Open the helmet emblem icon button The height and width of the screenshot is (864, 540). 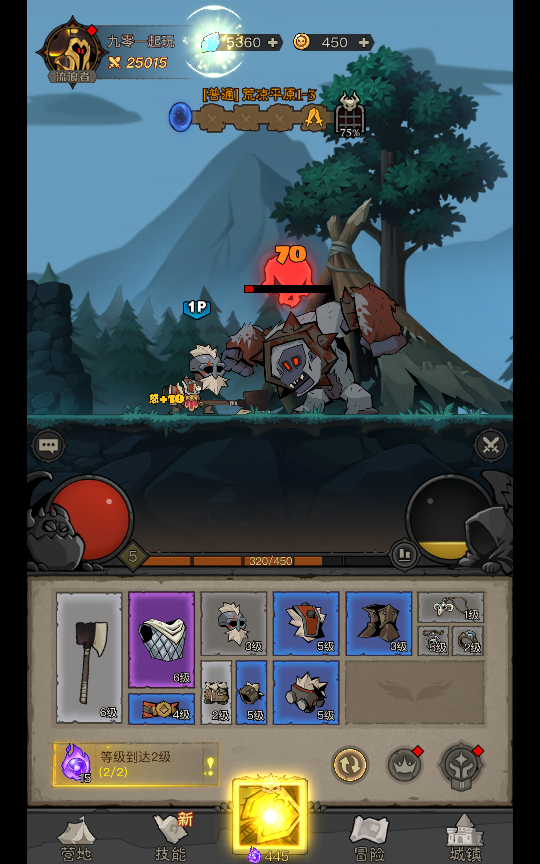[461, 764]
